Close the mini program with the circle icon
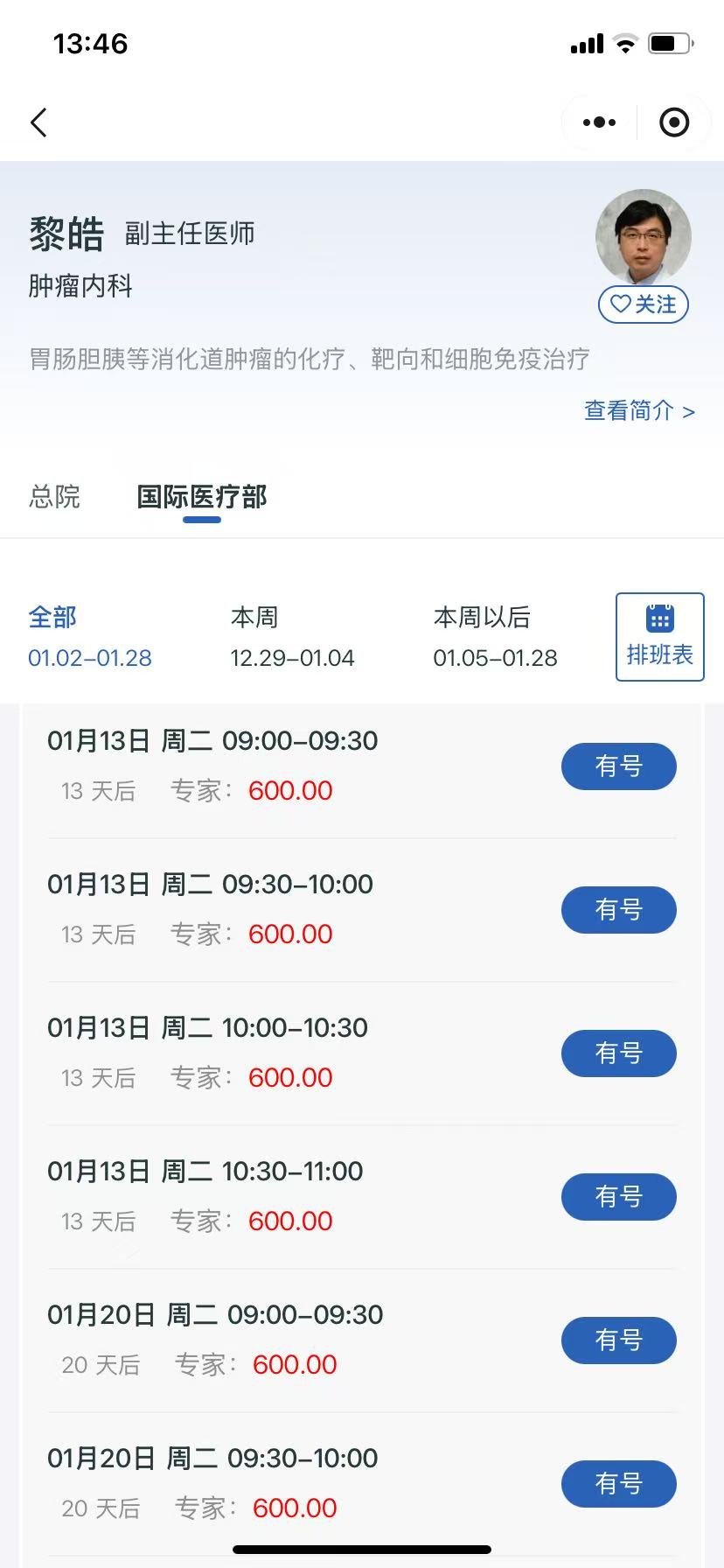This screenshot has height=1568, width=724. [673, 122]
